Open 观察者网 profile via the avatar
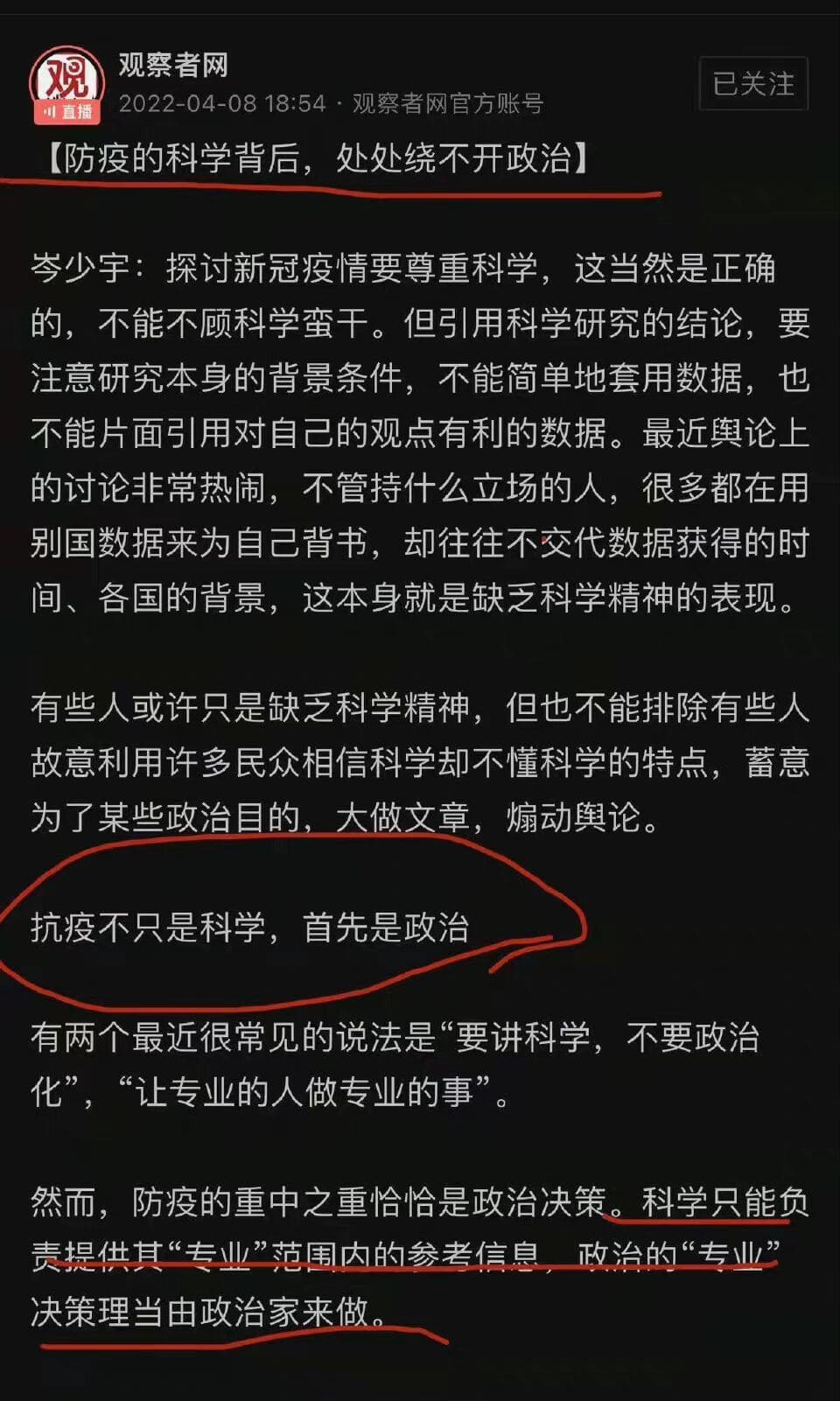 point(66,83)
